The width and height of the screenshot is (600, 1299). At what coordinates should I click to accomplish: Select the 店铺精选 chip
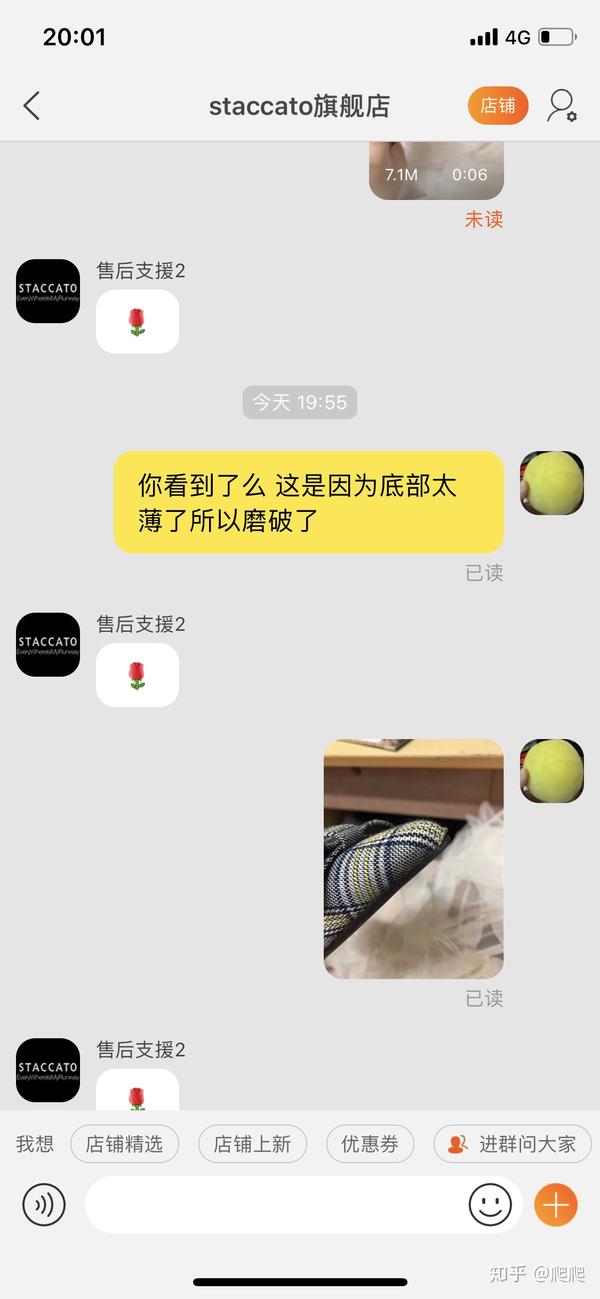coord(124,1144)
